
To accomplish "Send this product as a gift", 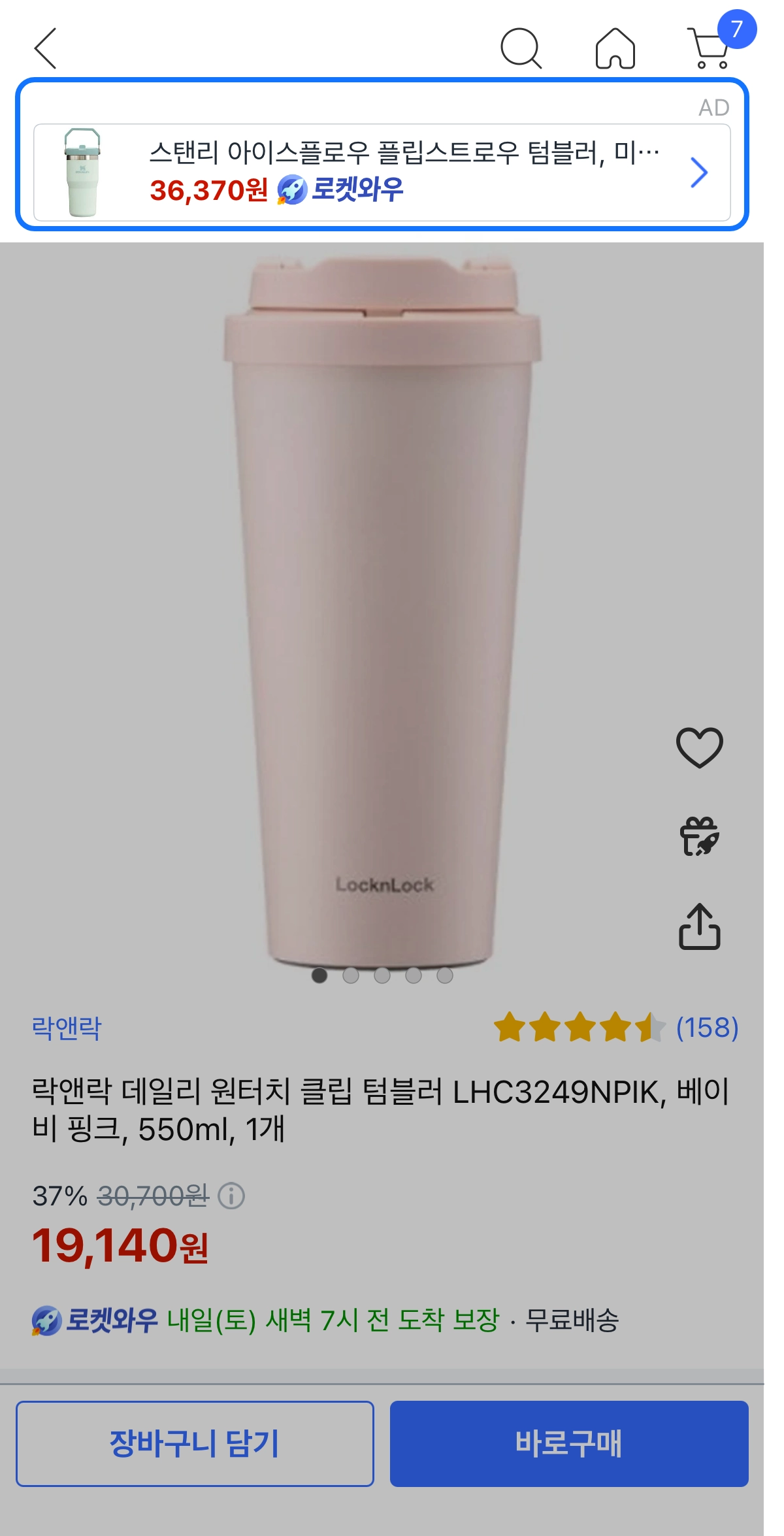I will (699, 836).
